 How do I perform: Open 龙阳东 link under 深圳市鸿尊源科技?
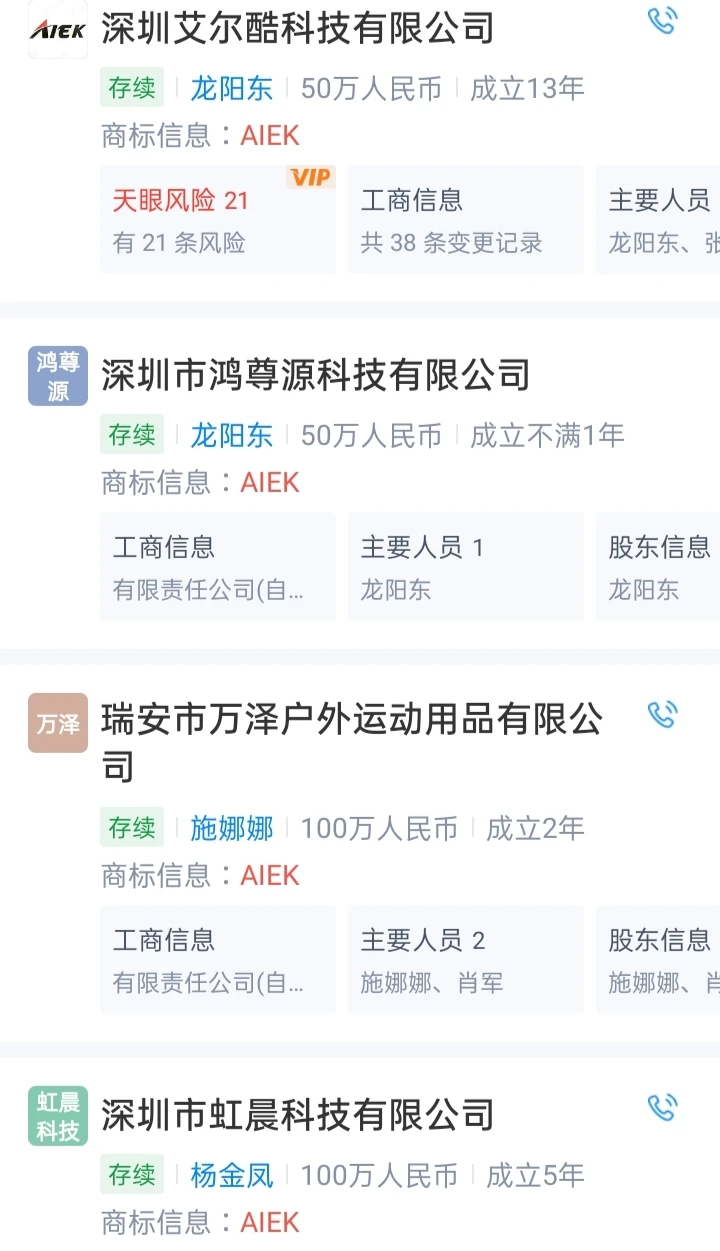pyautogui.click(x=231, y=435)
